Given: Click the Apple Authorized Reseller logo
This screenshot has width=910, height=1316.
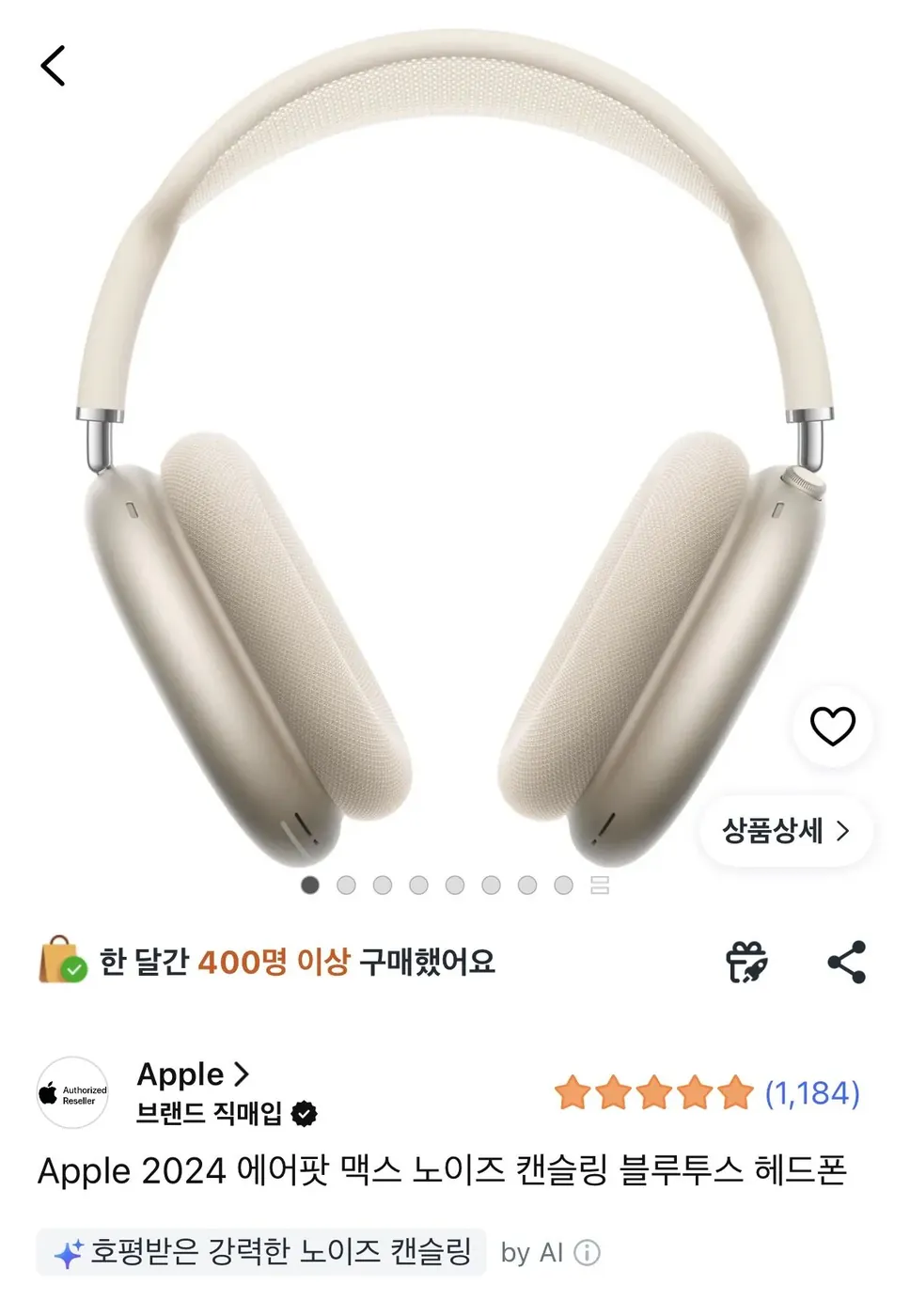Looking at the screenshot, I should (x=72, y=1094).
